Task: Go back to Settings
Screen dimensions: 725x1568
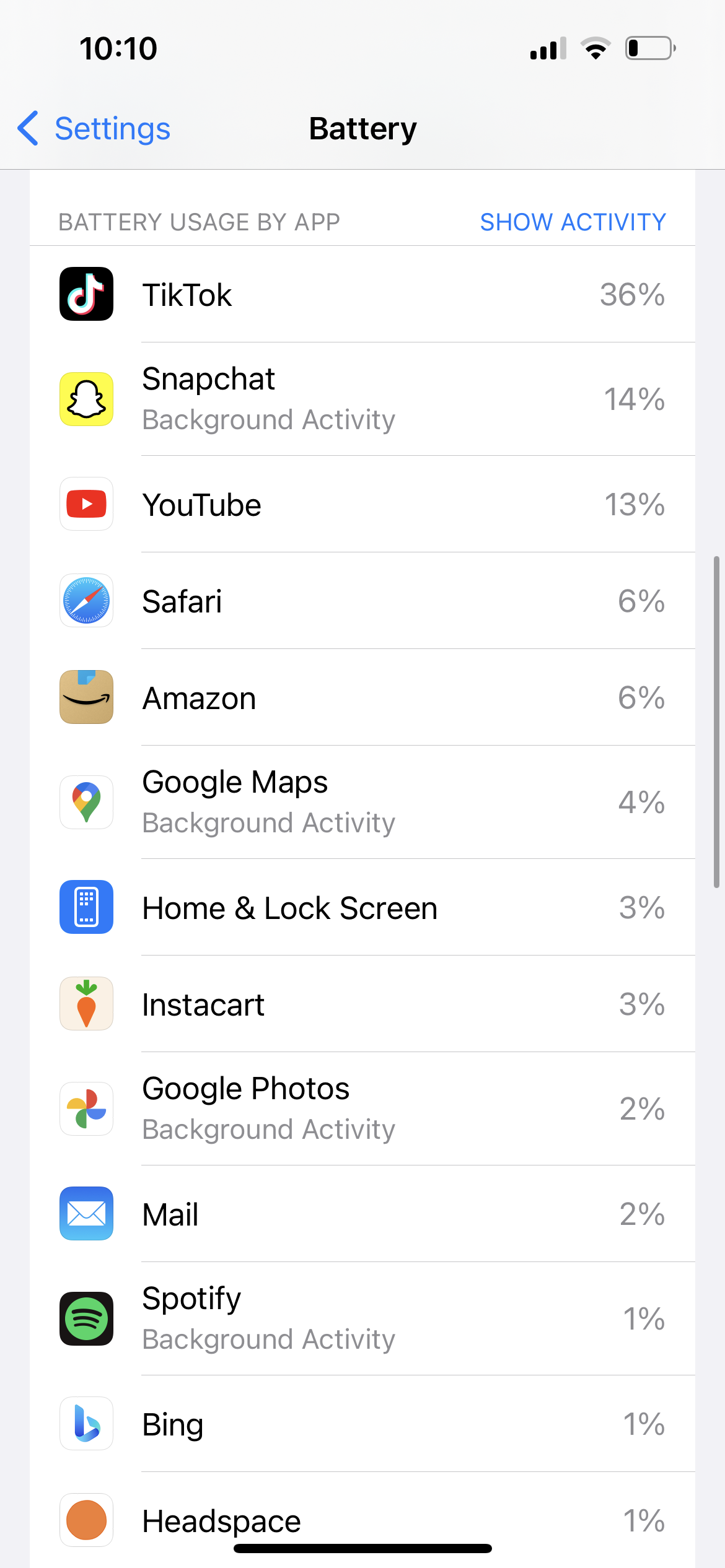Action: 94,129
